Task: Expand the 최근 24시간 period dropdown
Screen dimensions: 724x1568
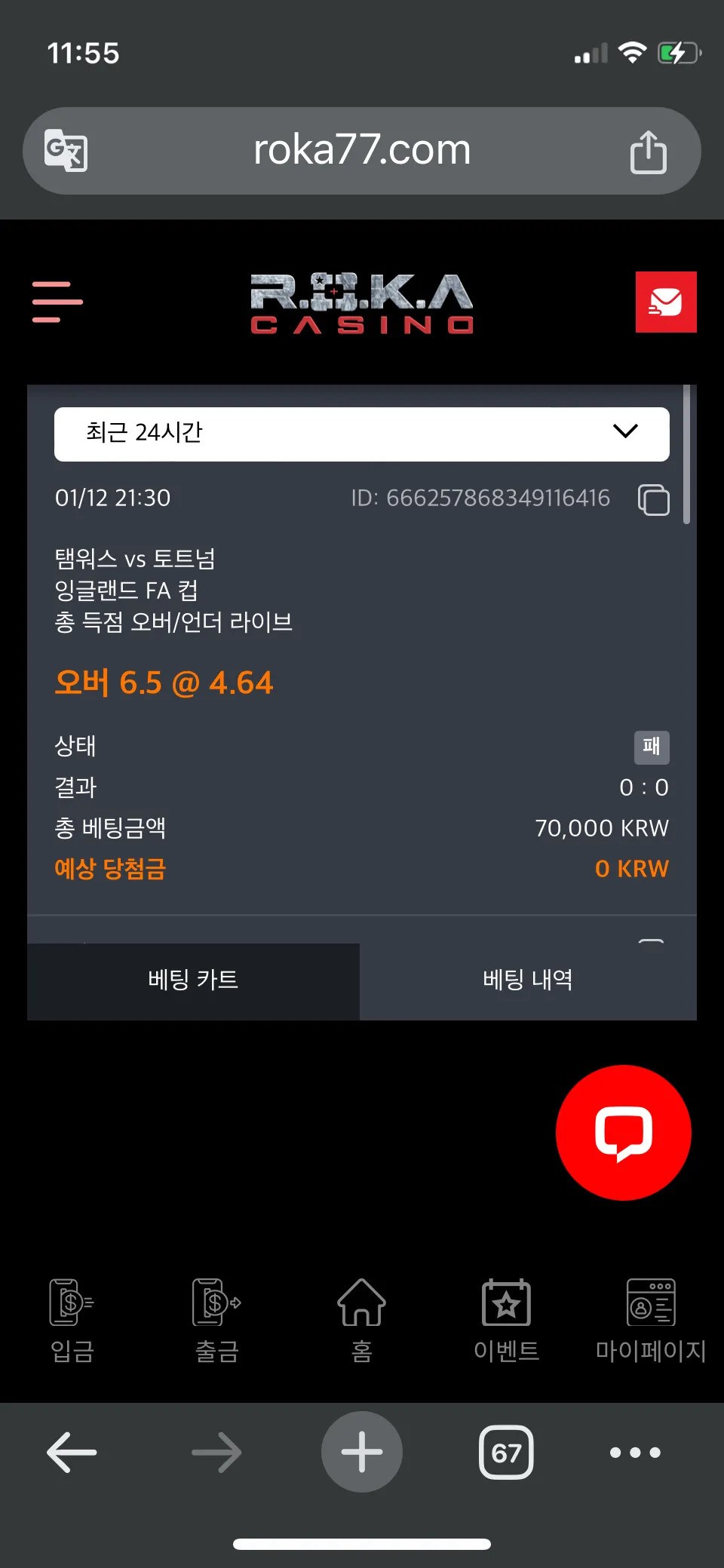Action: click(361, 434)
